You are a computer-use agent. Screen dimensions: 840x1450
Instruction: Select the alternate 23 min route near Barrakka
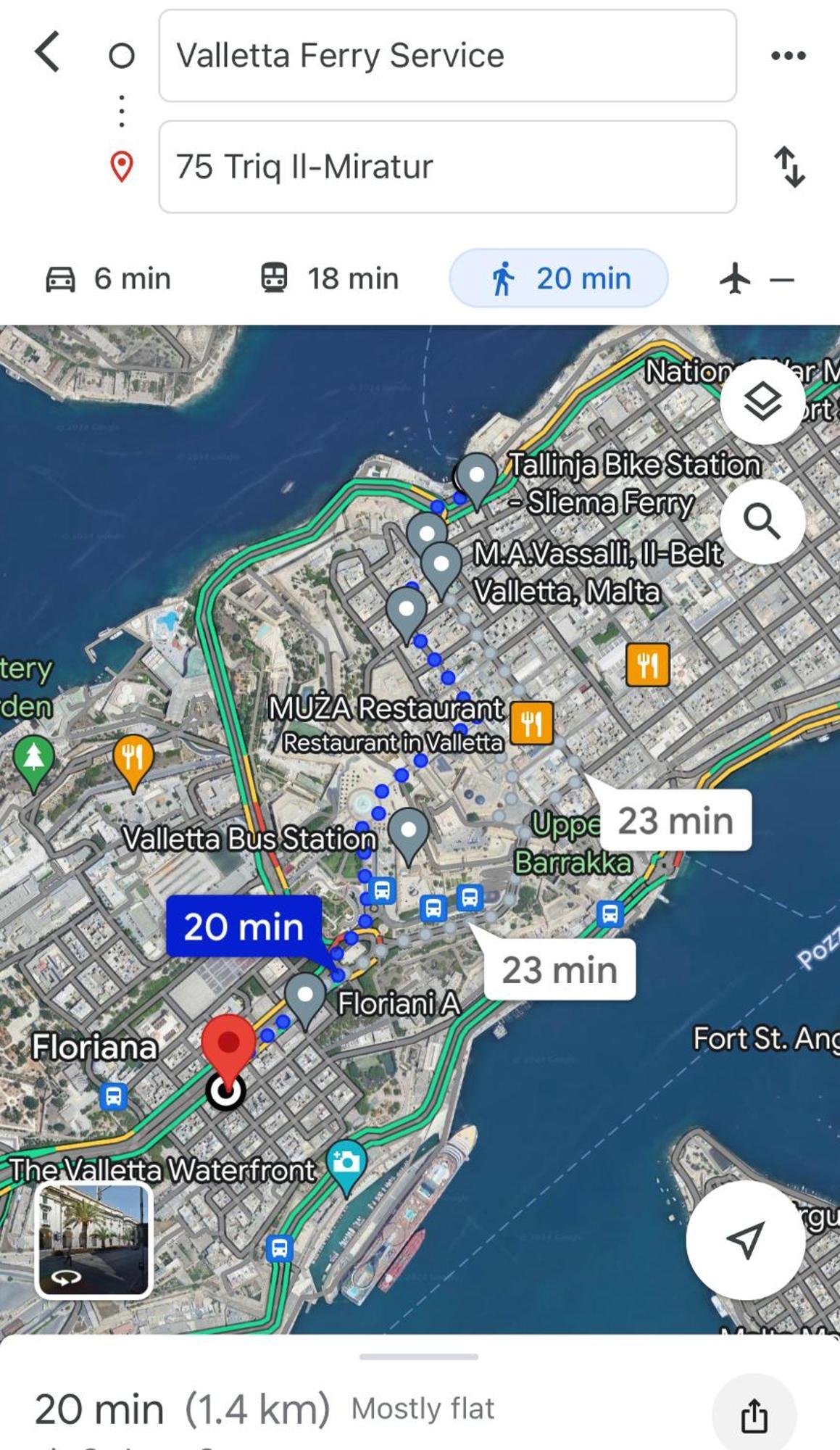click(675, 821)
